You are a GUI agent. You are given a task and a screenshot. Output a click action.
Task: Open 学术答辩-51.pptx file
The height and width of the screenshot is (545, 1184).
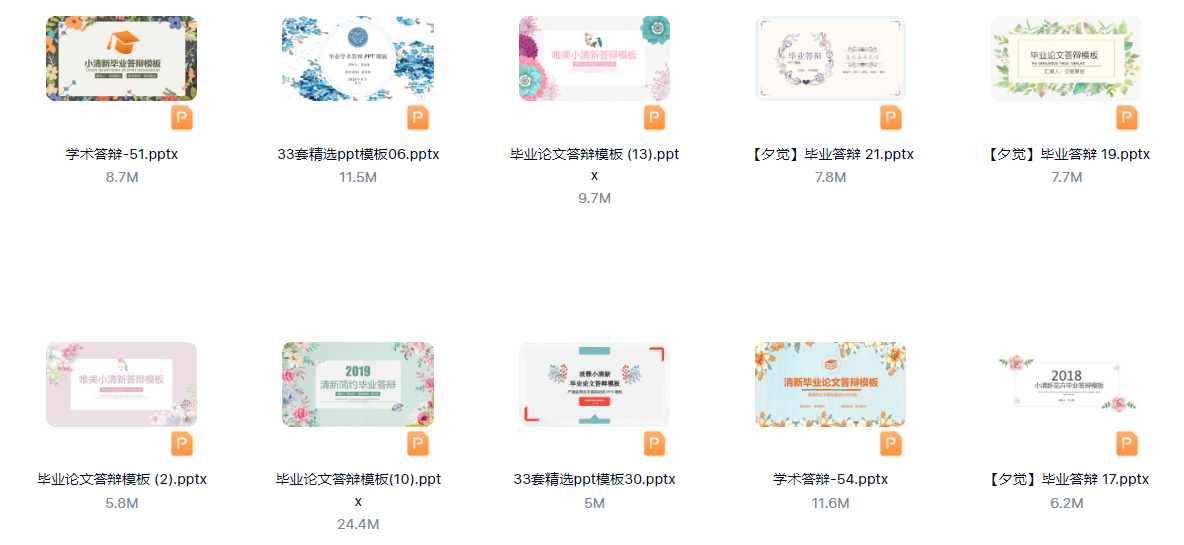pyautogui.click(x=121, y=60)
